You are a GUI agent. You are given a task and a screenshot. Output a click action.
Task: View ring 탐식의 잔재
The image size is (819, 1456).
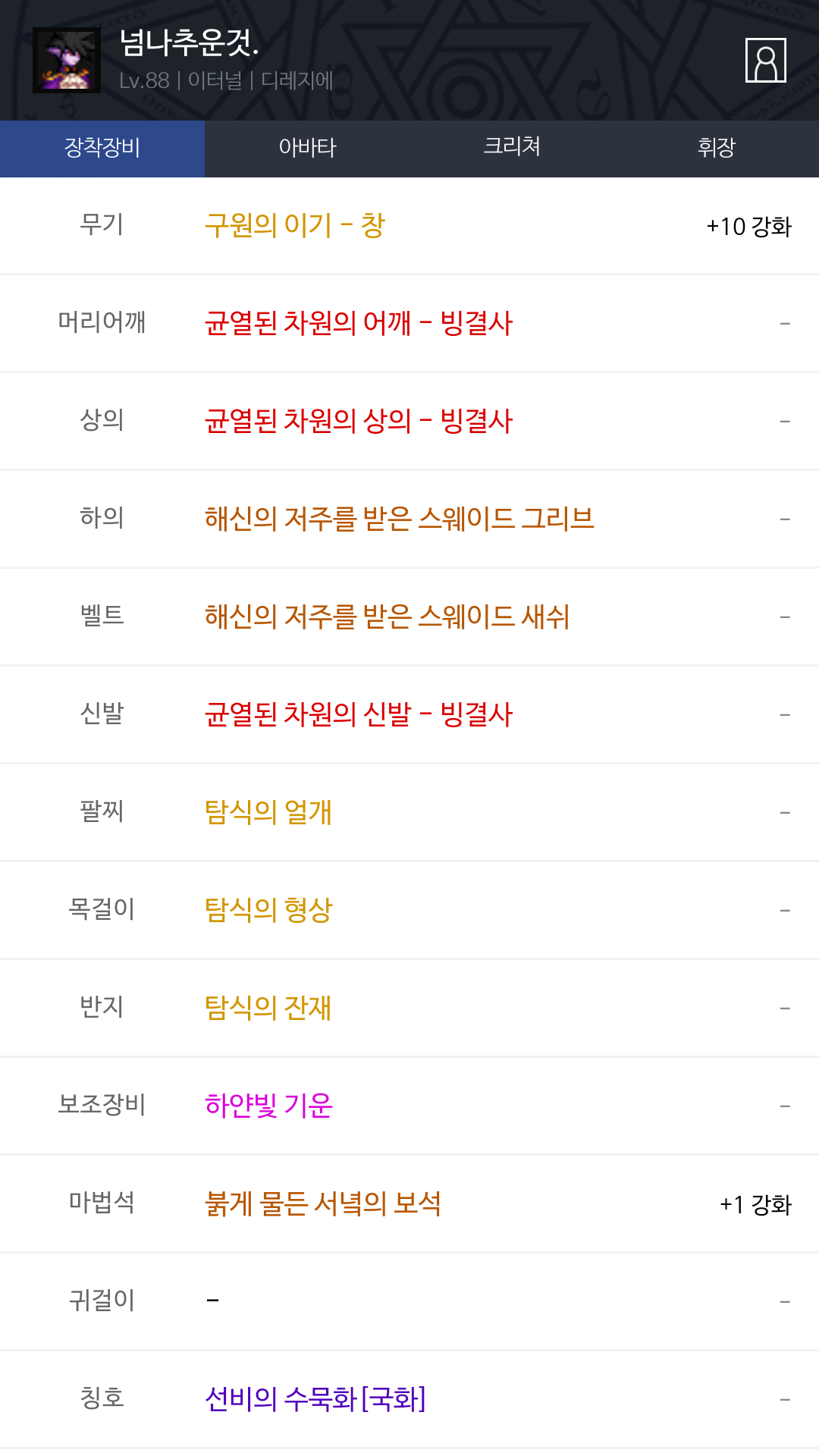click(x=268, y=1008)
